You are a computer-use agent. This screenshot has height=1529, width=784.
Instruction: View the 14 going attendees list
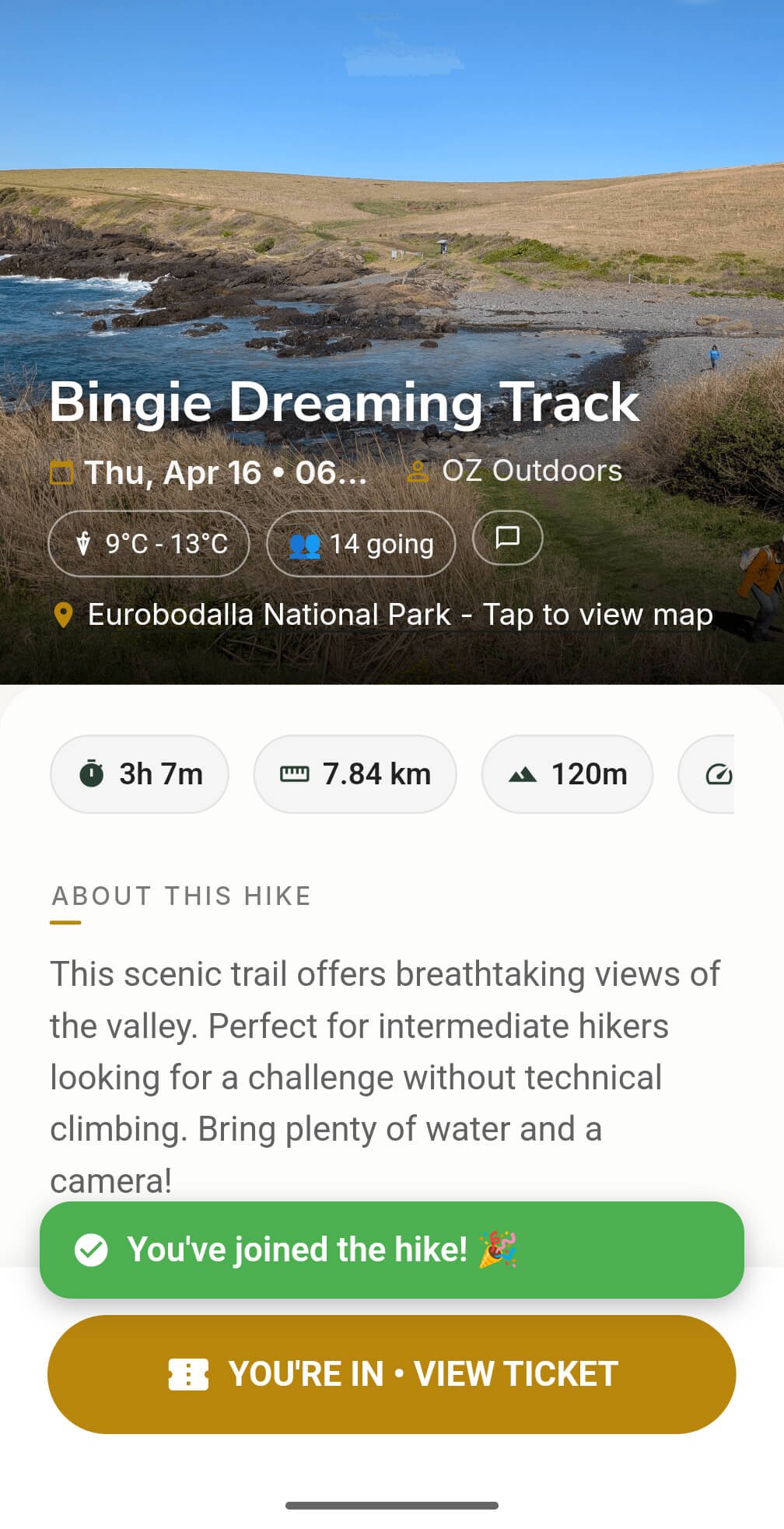[x=361, y=544]
